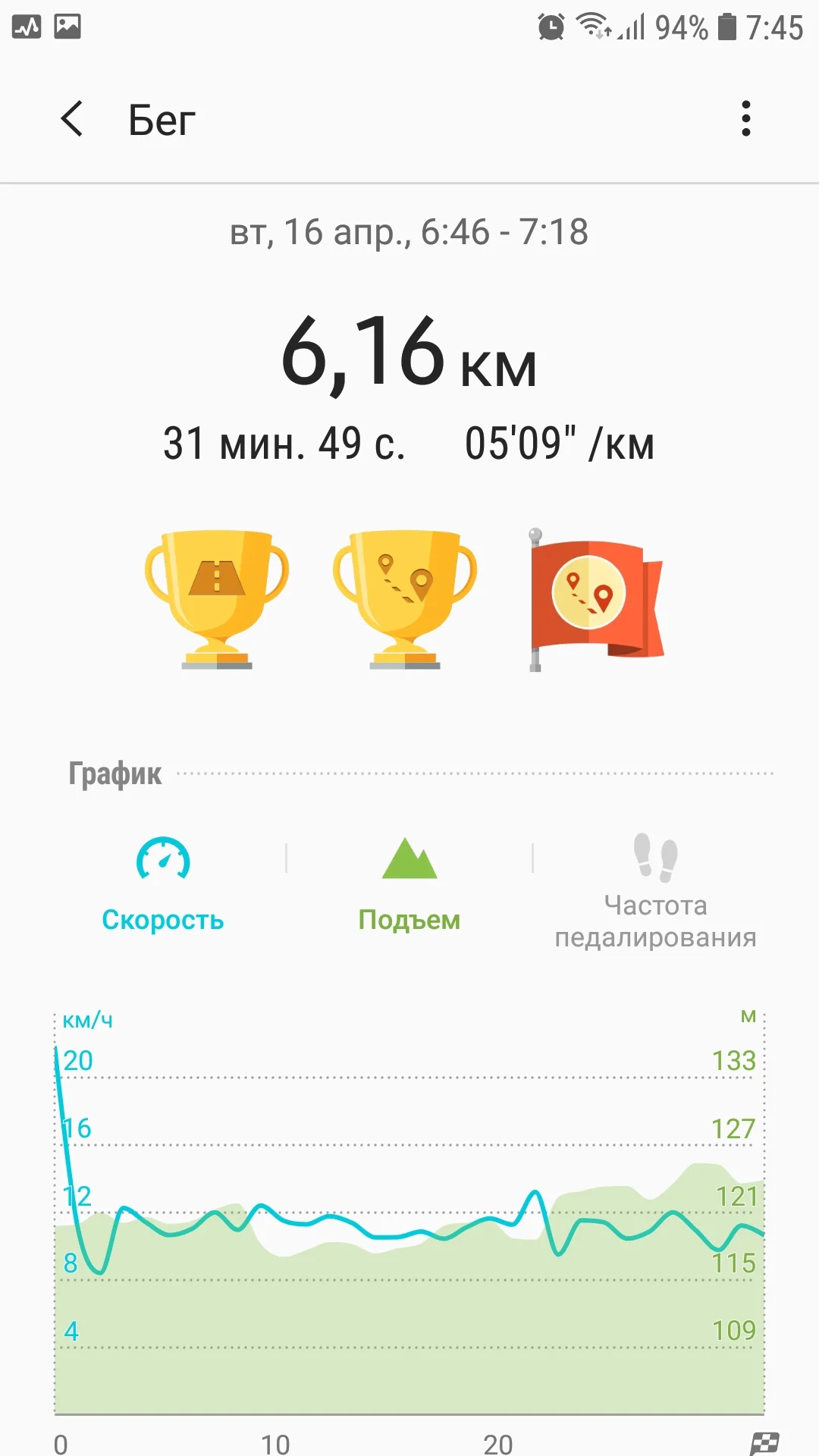Image resolution: width=819 pixels, height=1456 pixels.
Task: Open the route trophy achievement
Action: (405, 599)
